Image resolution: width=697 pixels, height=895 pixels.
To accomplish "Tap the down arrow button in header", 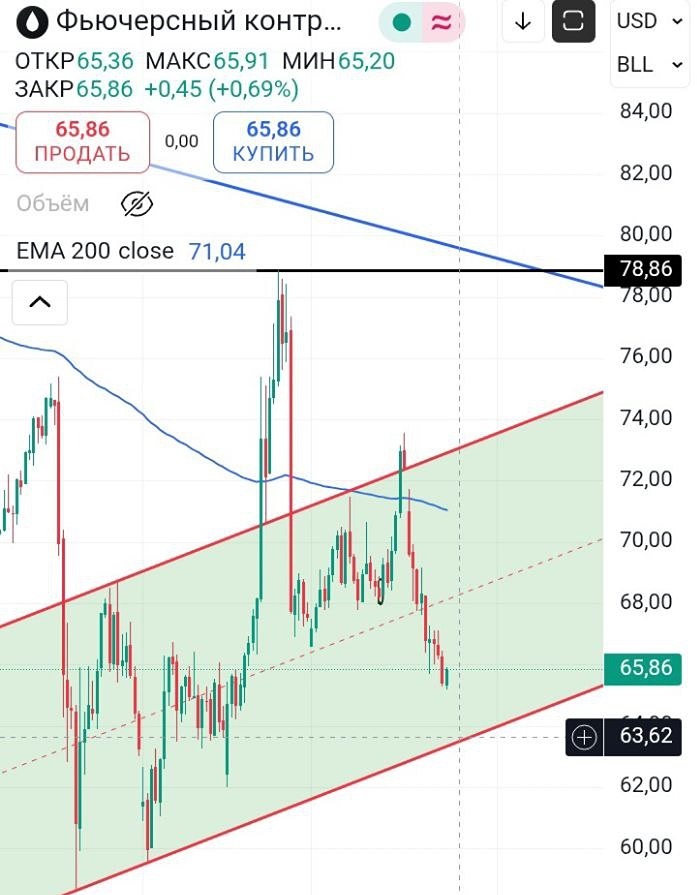I will point(522,22).
